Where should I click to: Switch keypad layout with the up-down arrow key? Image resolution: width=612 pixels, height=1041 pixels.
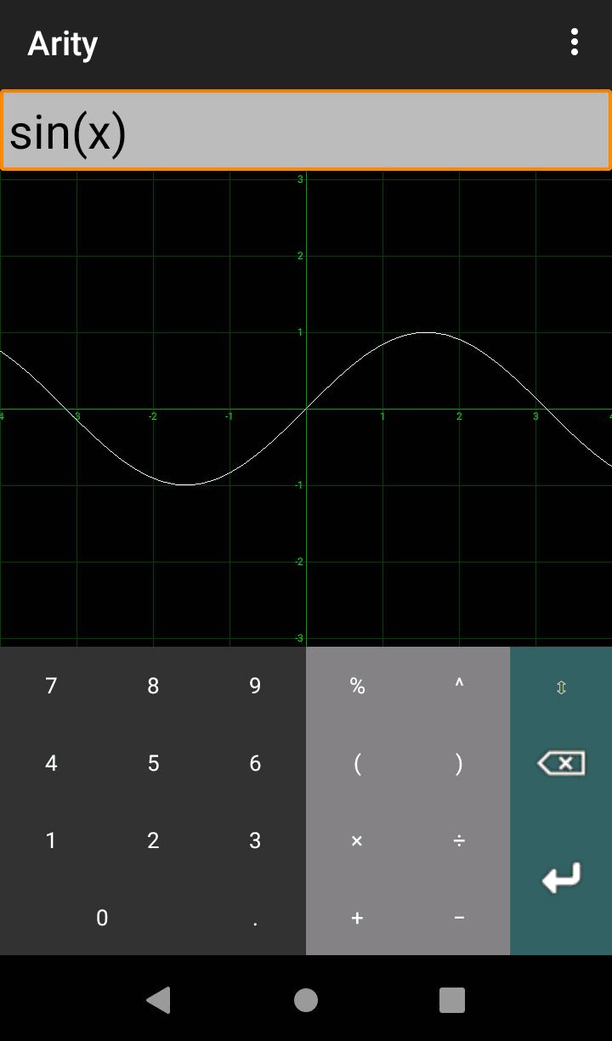tap(561, 687)
